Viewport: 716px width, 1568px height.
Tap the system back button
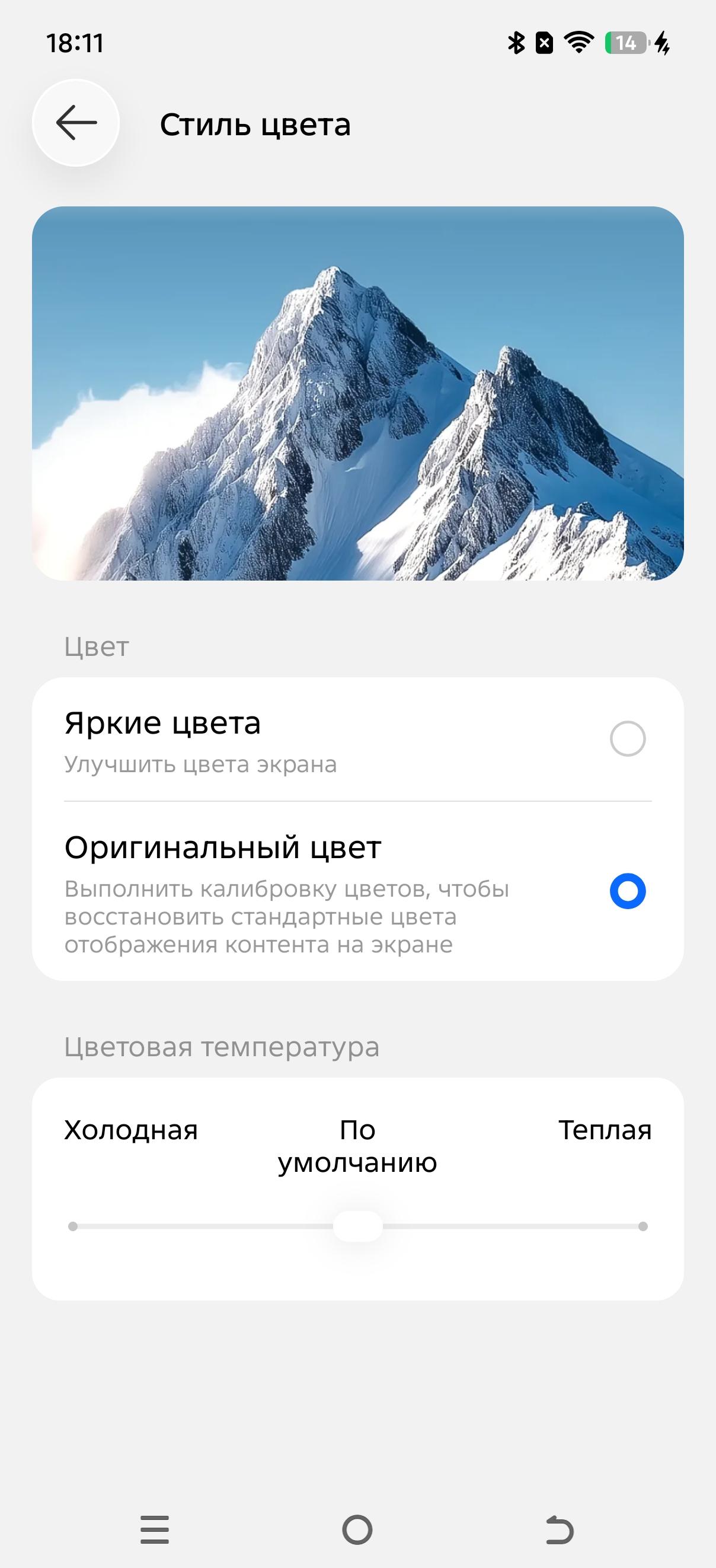tap(560, 1529)
